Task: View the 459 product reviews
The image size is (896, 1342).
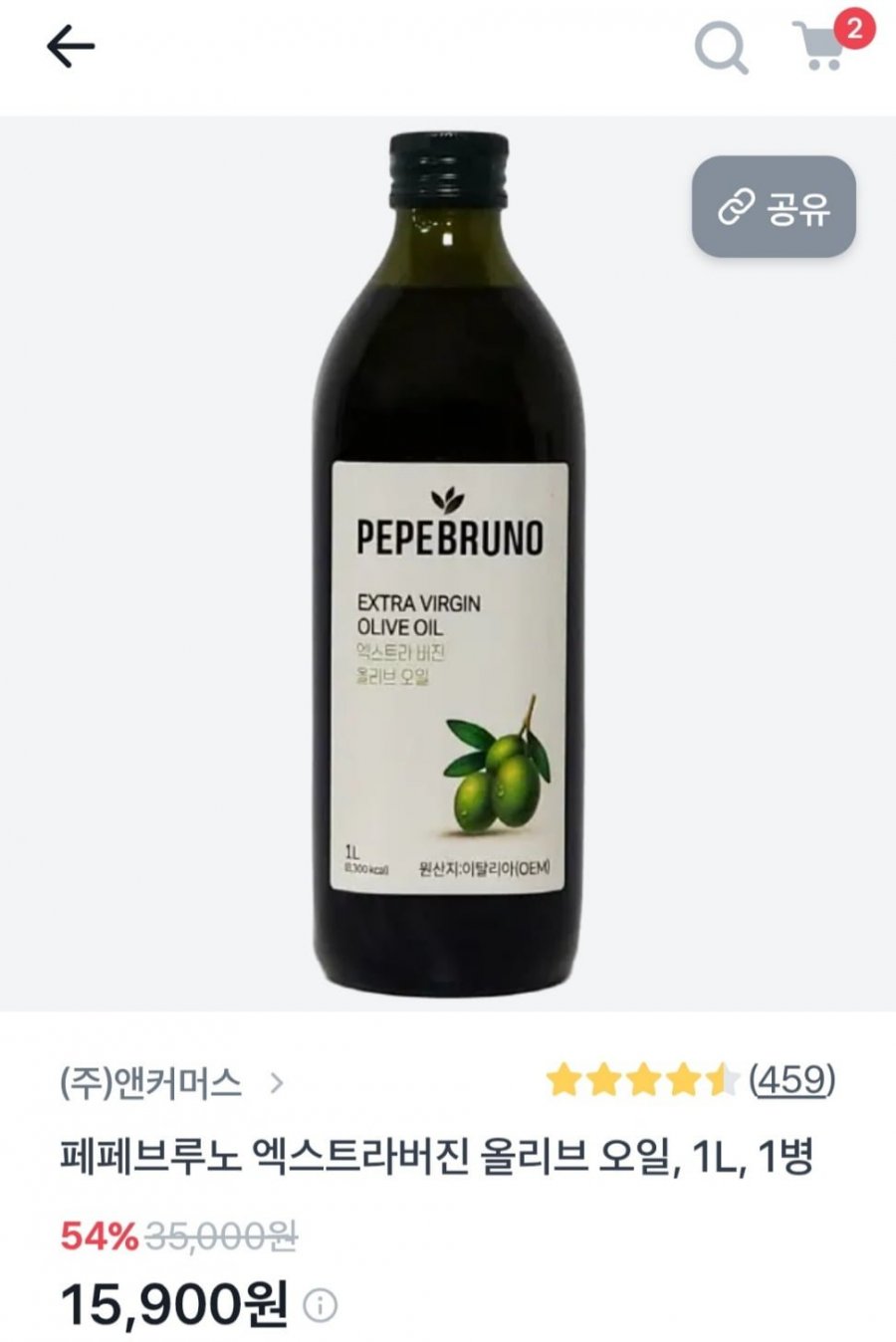Action: (x=791, y=1079)
